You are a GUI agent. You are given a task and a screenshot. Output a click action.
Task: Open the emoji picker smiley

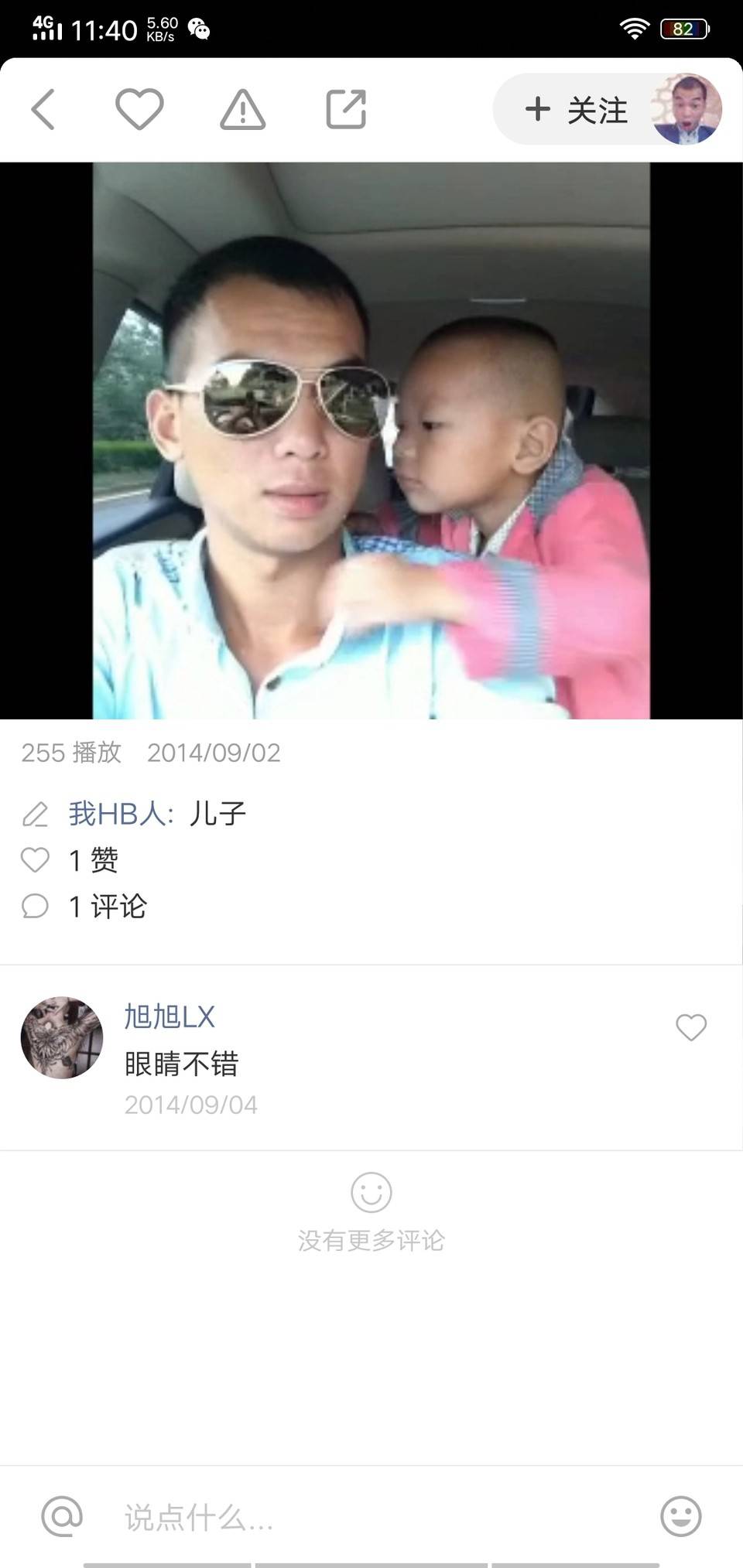click(681, 1516)
